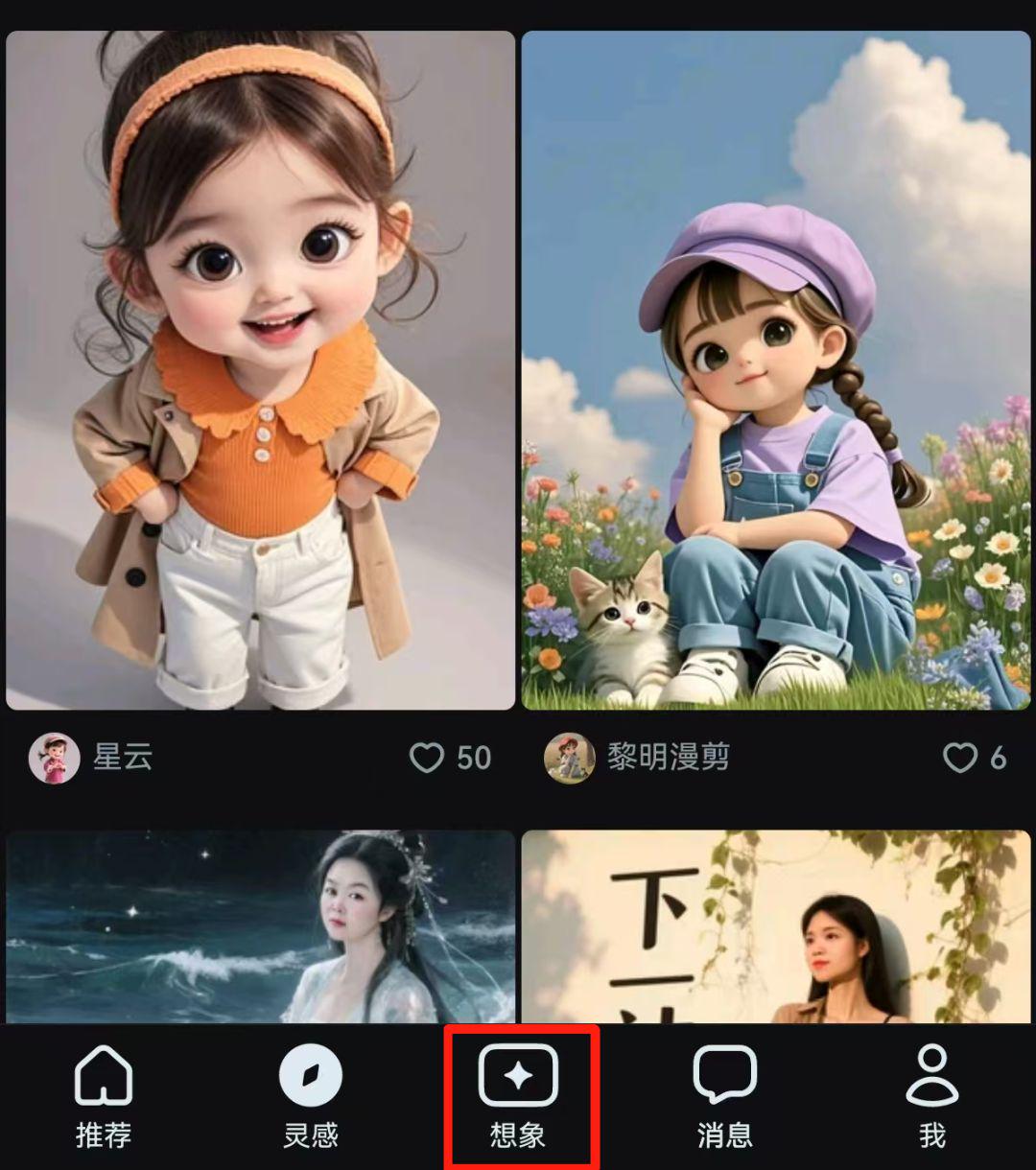Screen dimensions: 1036x1170
Task: Open 黎明漫剪's avatar picture
Action: tap(570, 758)
